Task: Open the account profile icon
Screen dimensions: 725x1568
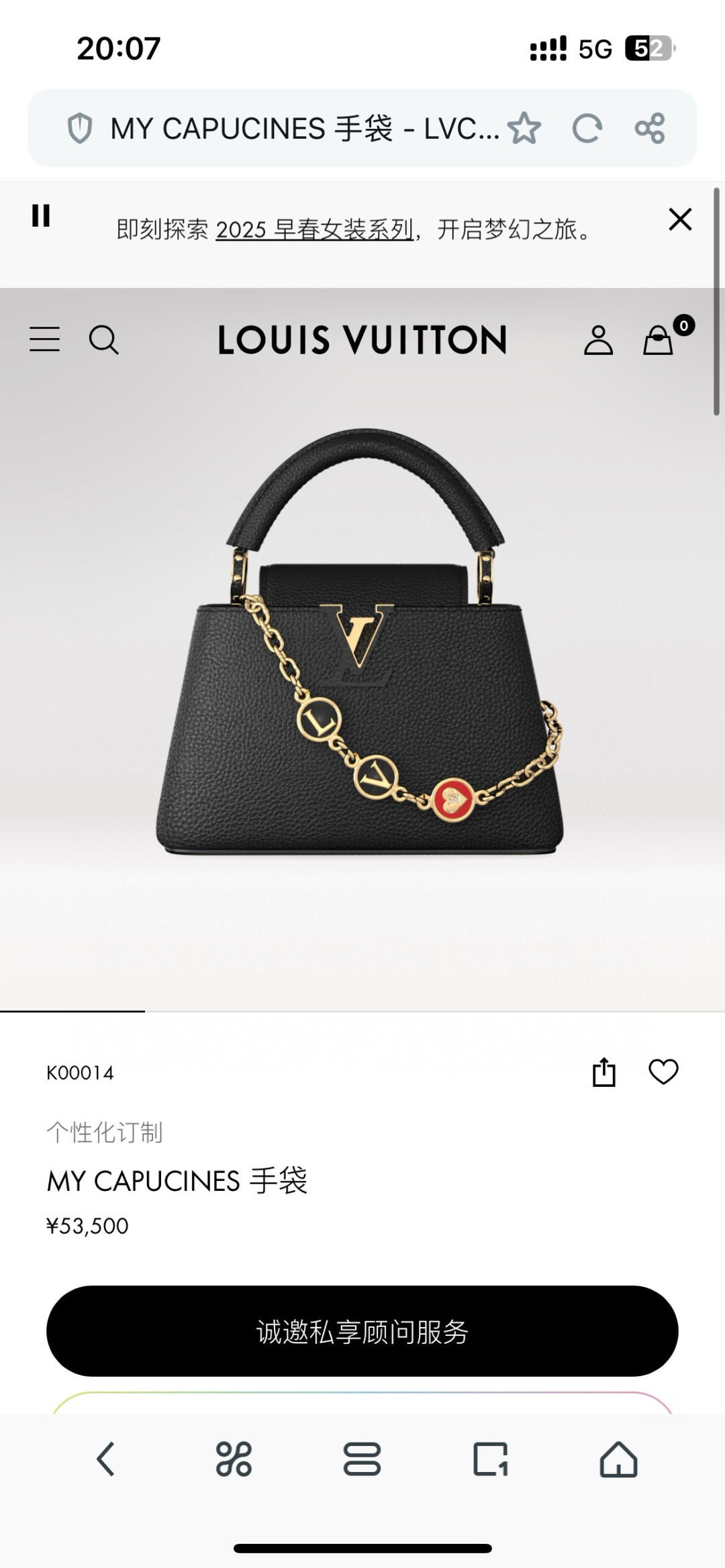Action: (598, 340)
